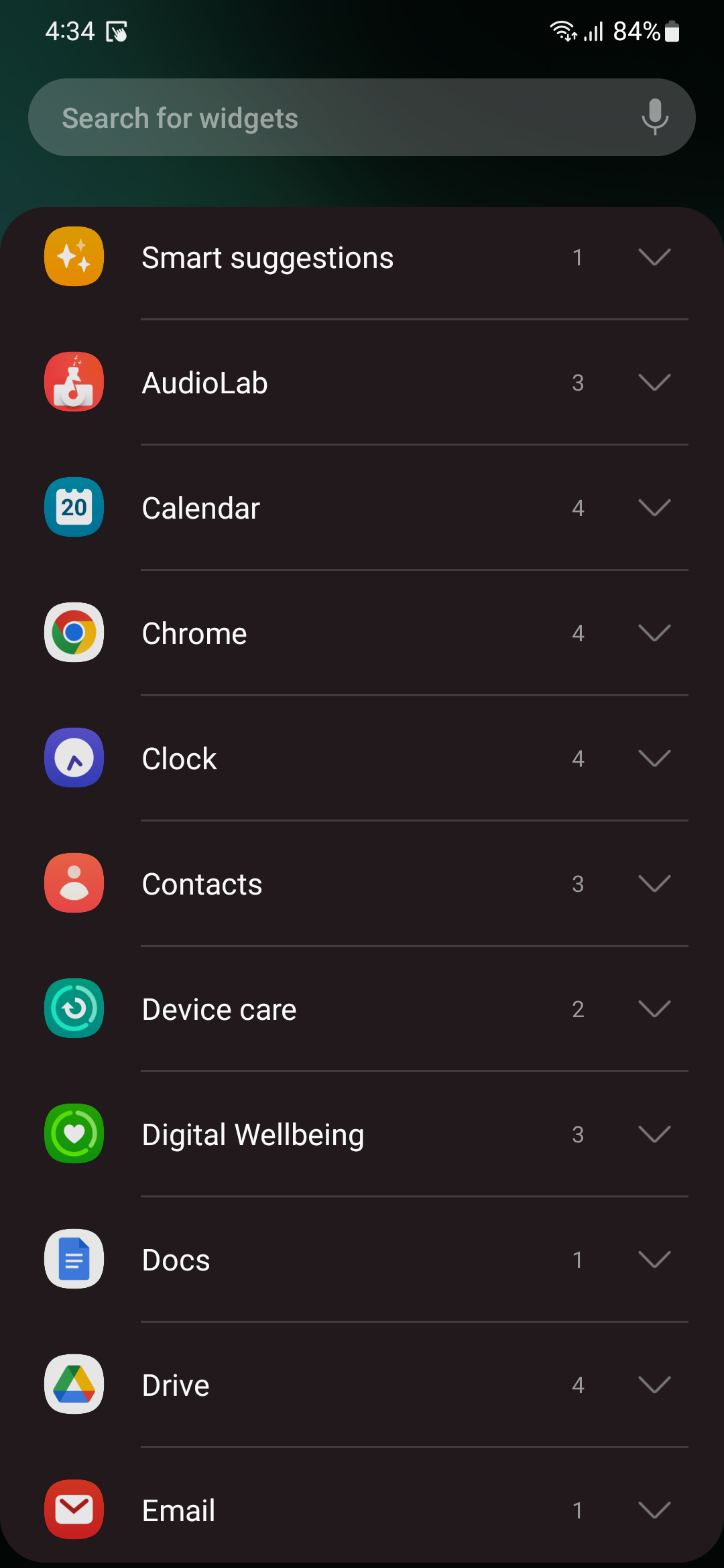Open the Docs widget list
Image resolution: width=724 pixels, height=1568 pixels.
[x=654, y=1260]
